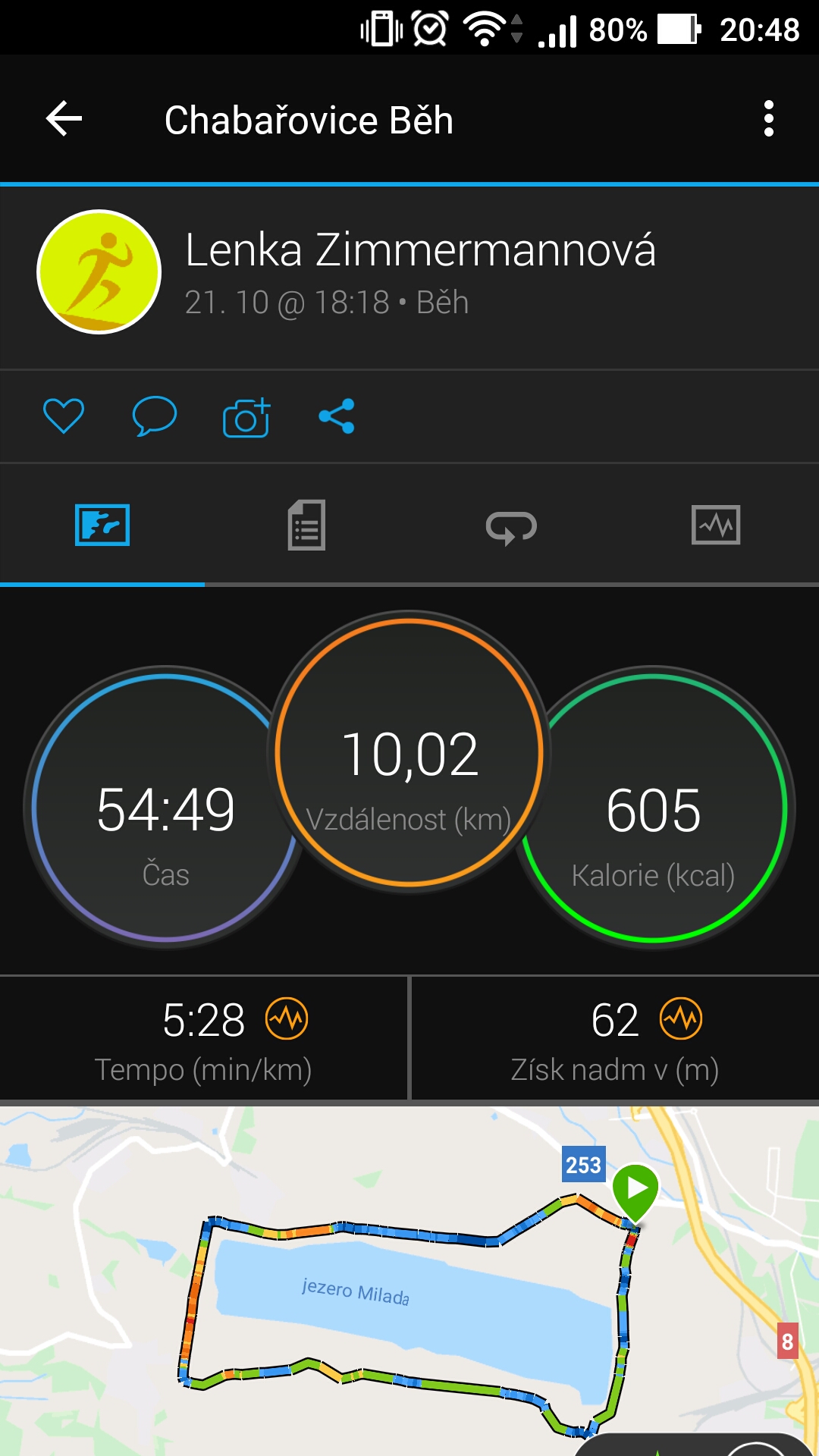The width and height of the screenshot is (819, 1456).
Task: Switch to the charts tab
Action: [x=716, y=525]
